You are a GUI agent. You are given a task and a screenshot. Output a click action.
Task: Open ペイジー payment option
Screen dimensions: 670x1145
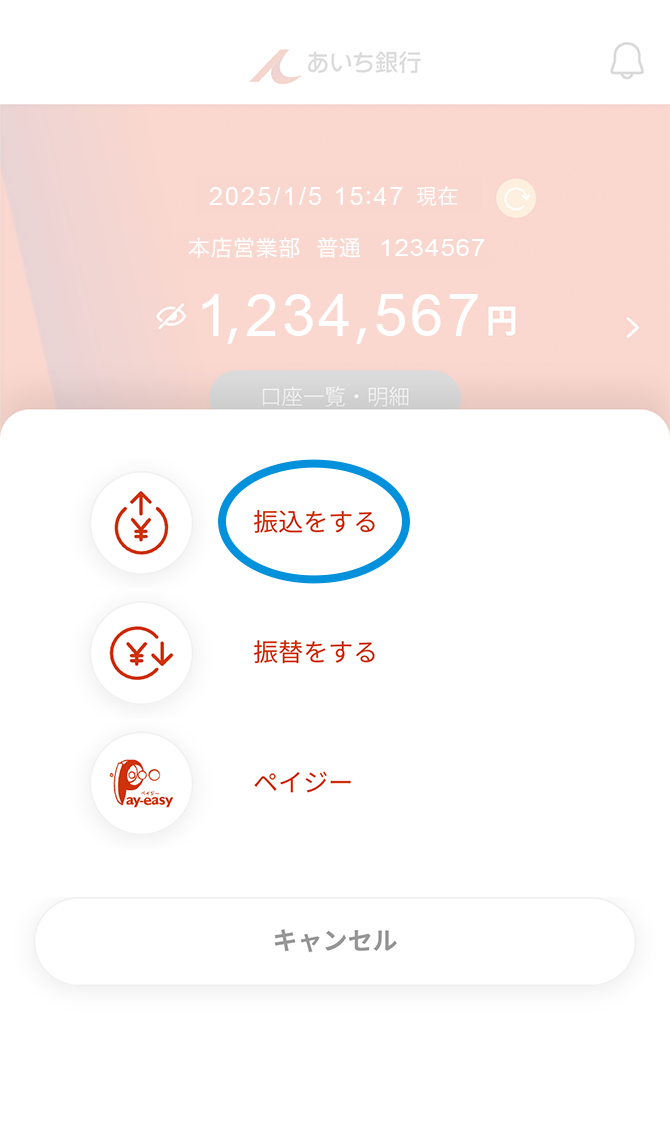pyautogui.click(x=303, y=782)
